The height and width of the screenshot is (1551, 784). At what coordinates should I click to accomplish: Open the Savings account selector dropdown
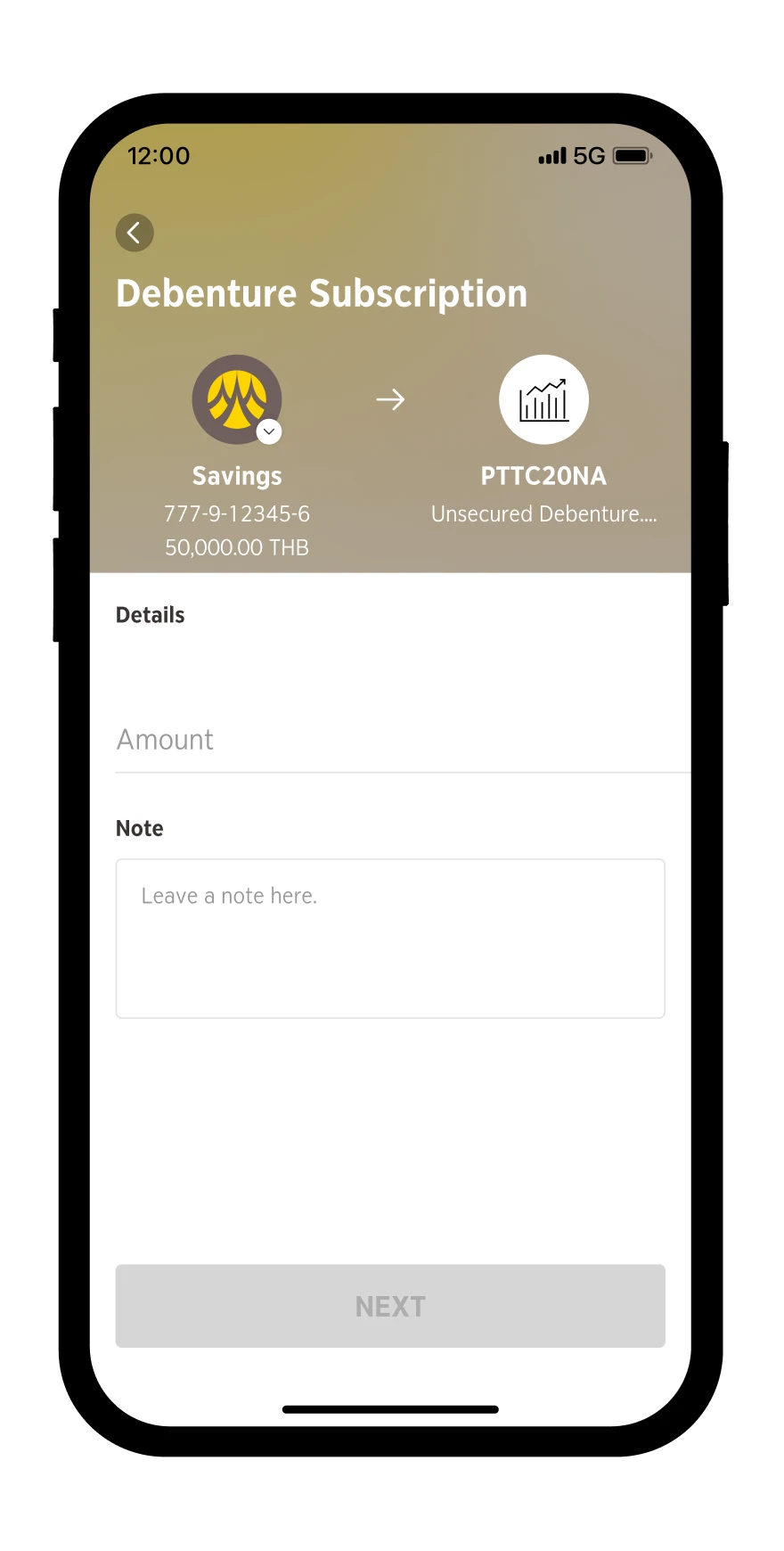pyautogui.click(x=269, y=431)
